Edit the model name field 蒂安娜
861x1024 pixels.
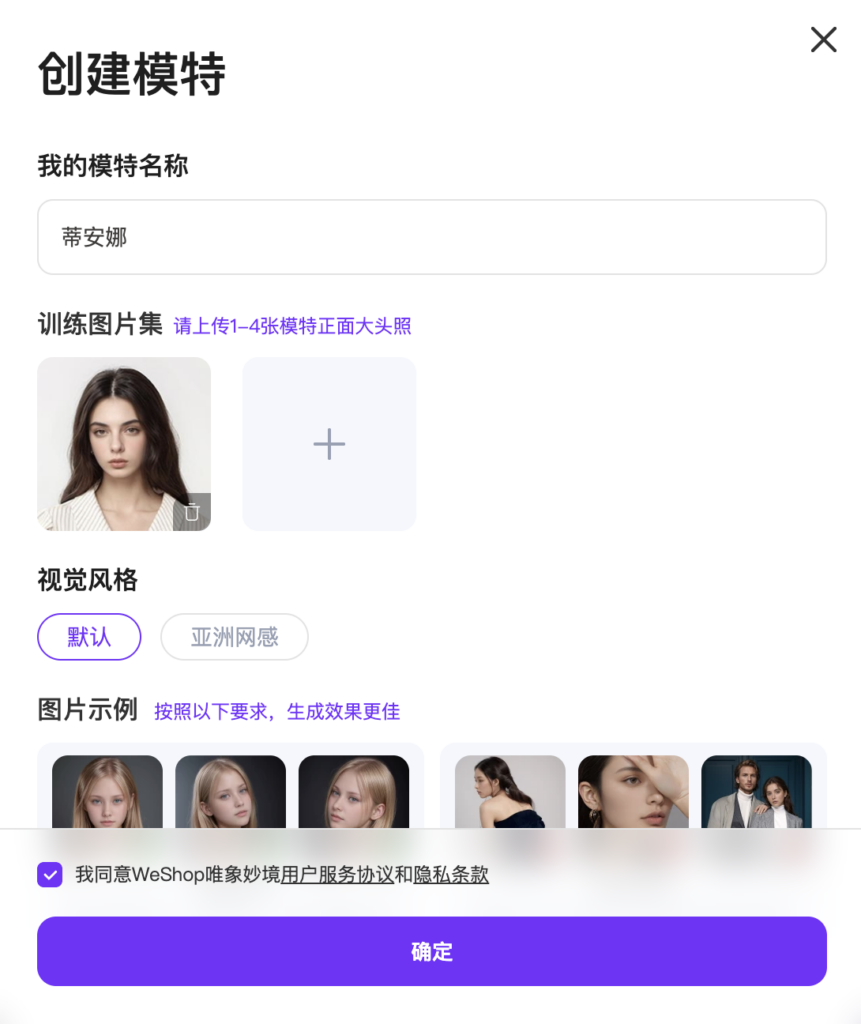[x=431, y=237]
